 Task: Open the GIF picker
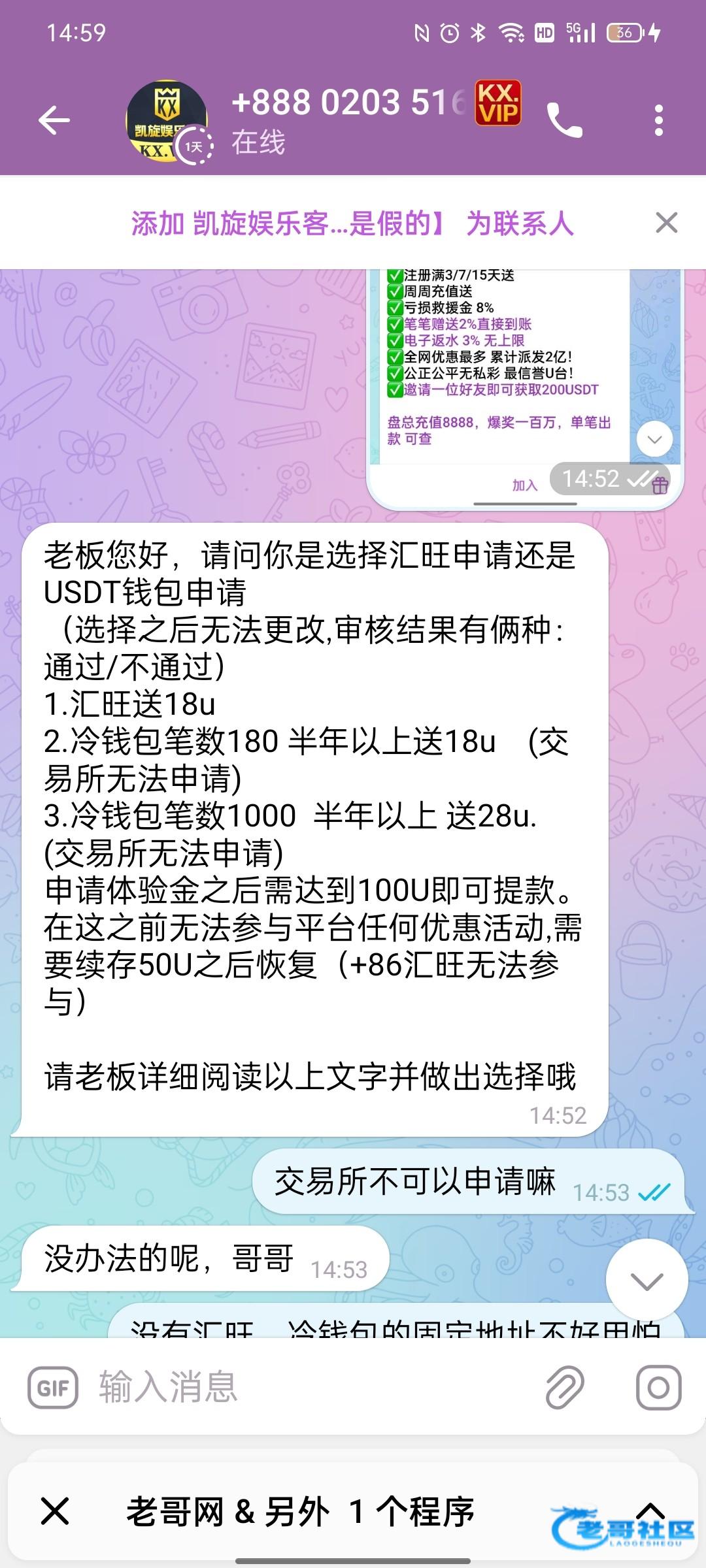pos(53,1388)
